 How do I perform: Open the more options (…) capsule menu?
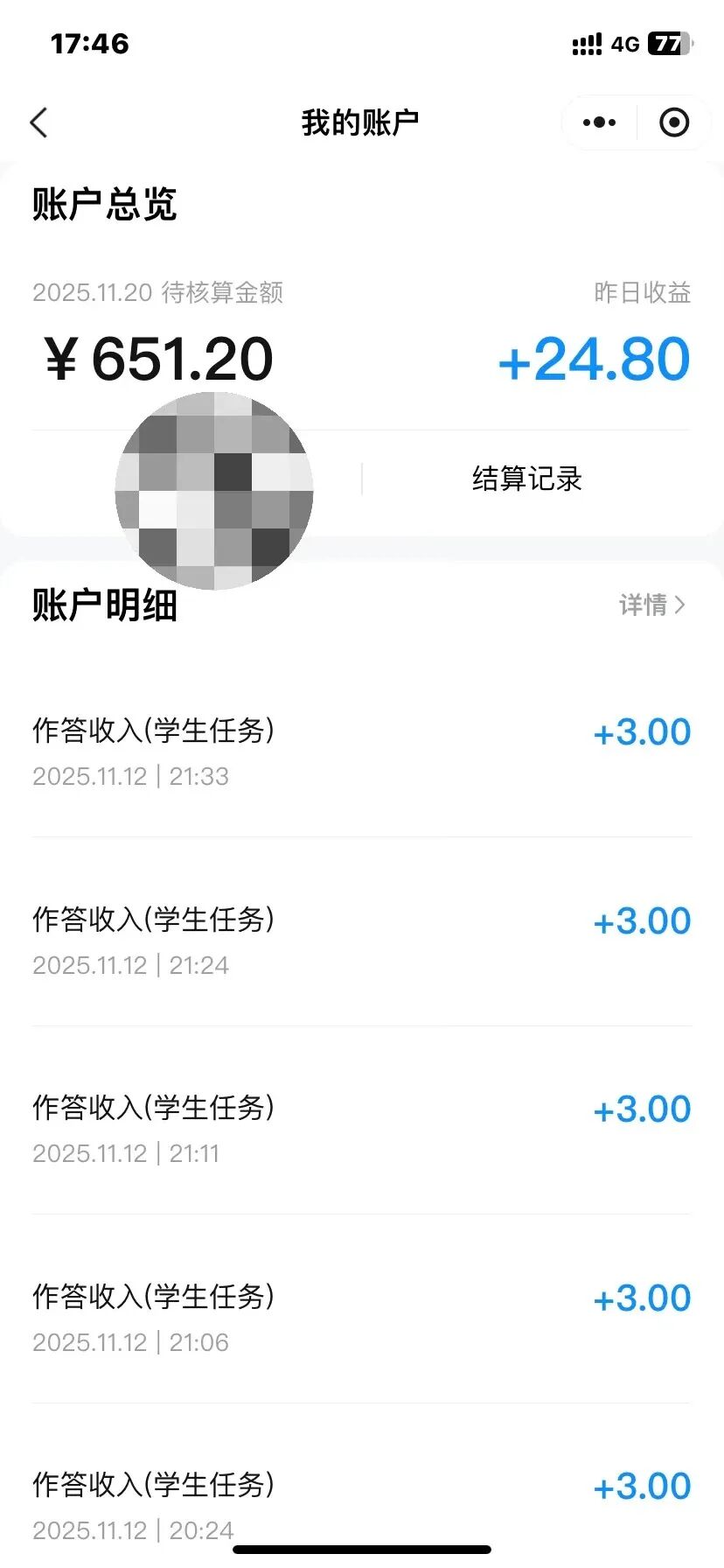pos(598,122)
